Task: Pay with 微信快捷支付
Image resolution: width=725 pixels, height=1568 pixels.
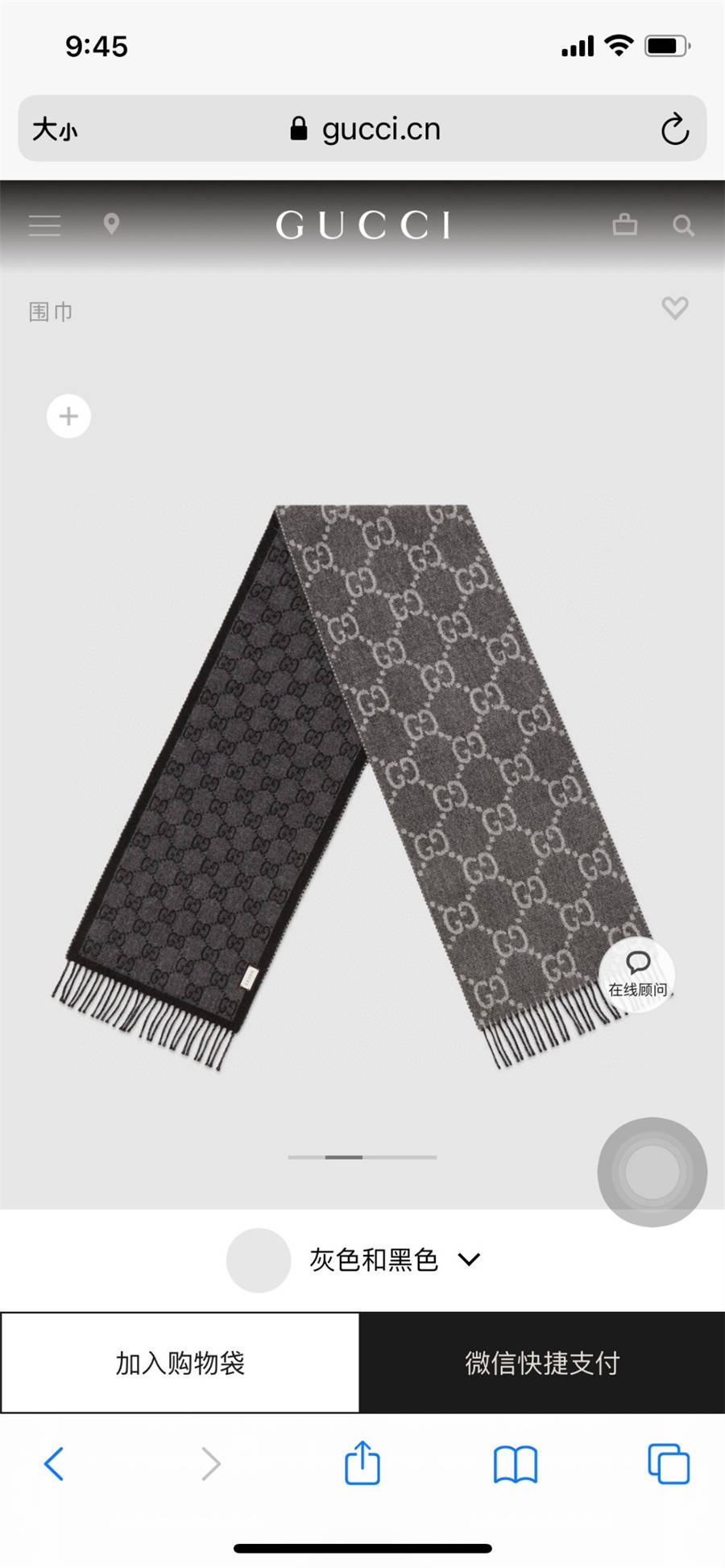Action: point(541,1363)
